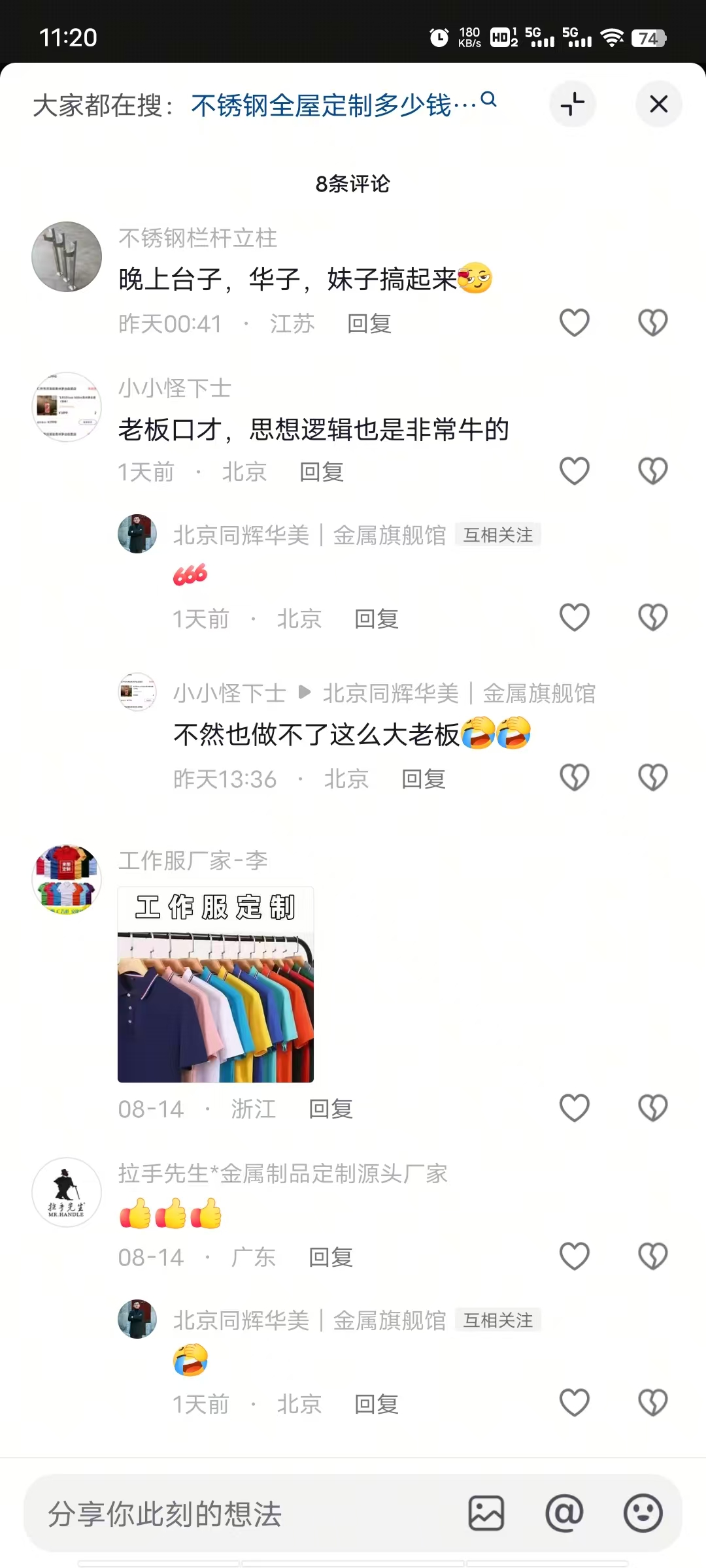
Task: Mention someone with the @ icon
Action: click(x=565, y=1513)
